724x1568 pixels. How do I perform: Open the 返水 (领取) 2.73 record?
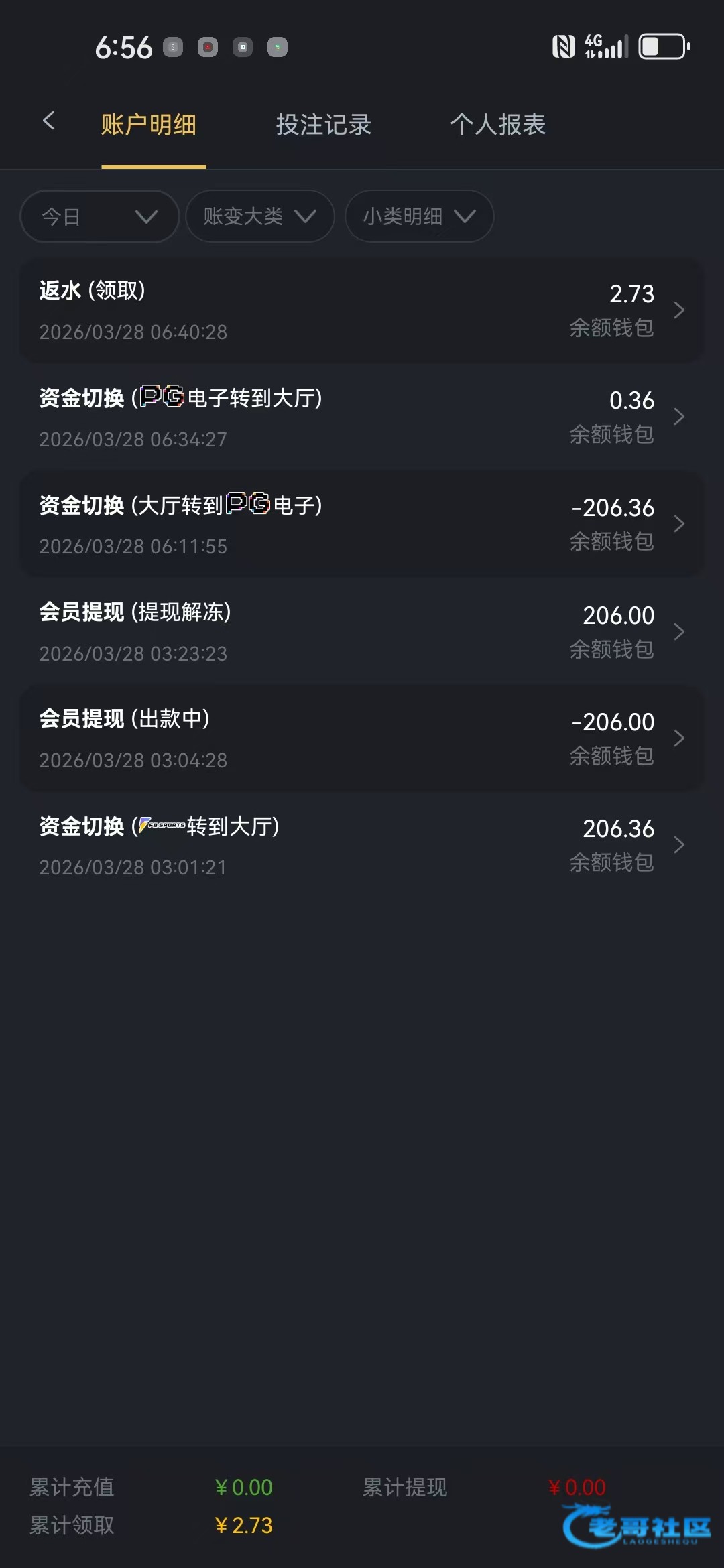[x=362, y=310]
